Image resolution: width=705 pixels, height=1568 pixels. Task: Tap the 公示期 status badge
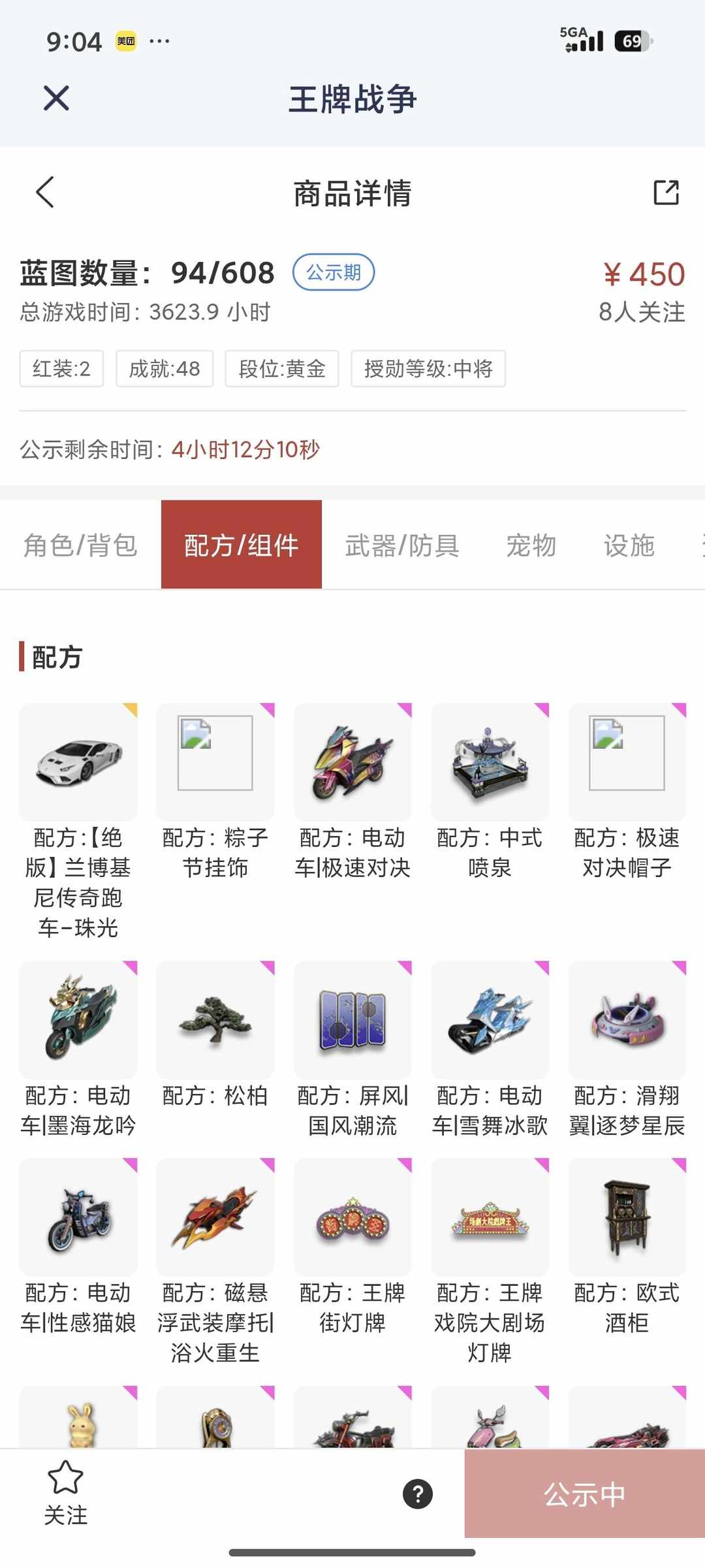tap(334, 272)
